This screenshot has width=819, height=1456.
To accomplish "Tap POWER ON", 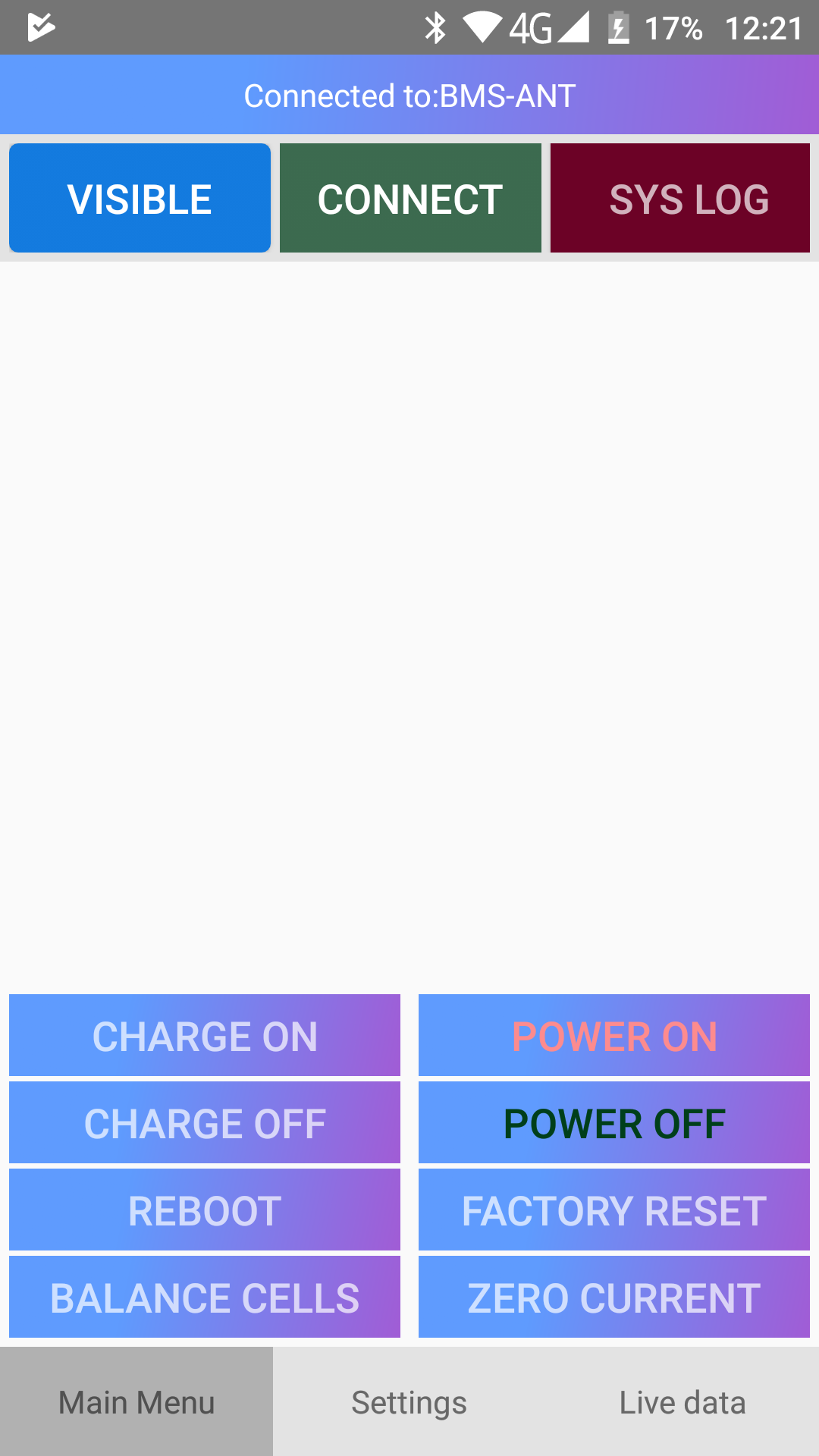I will coord(614,1035).
